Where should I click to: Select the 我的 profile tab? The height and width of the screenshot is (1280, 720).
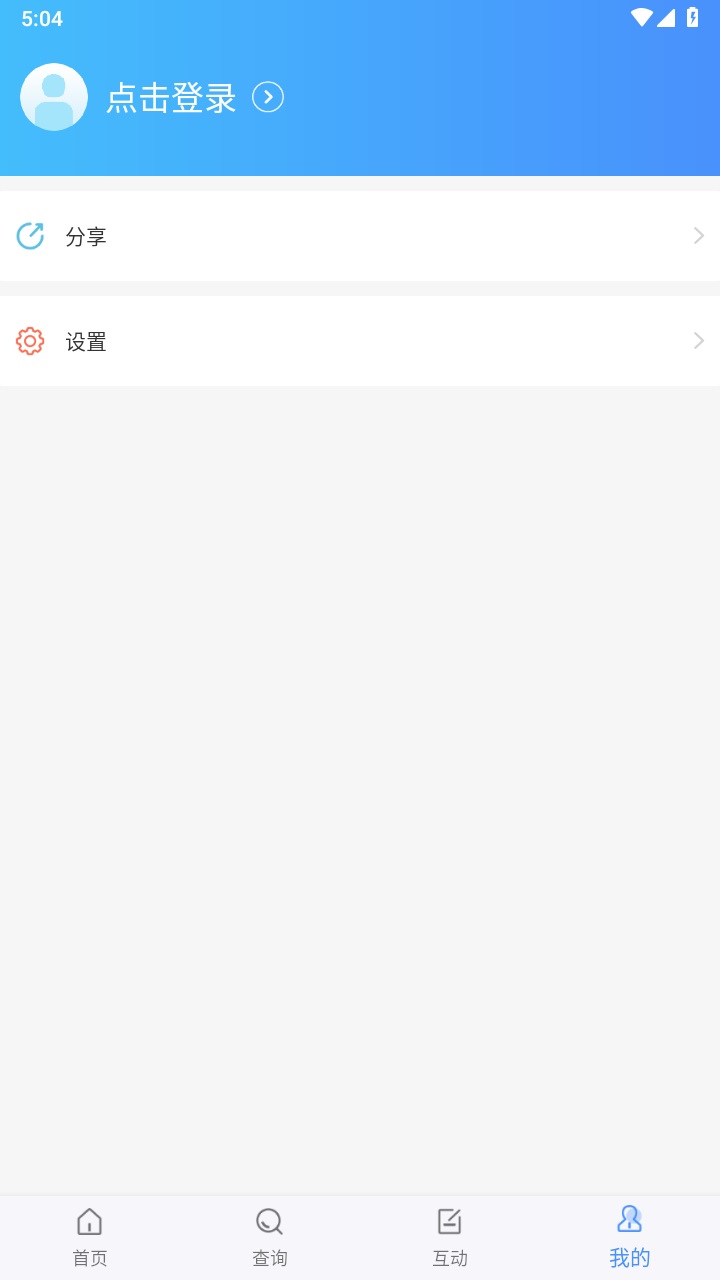click(x=629, y=1236)
